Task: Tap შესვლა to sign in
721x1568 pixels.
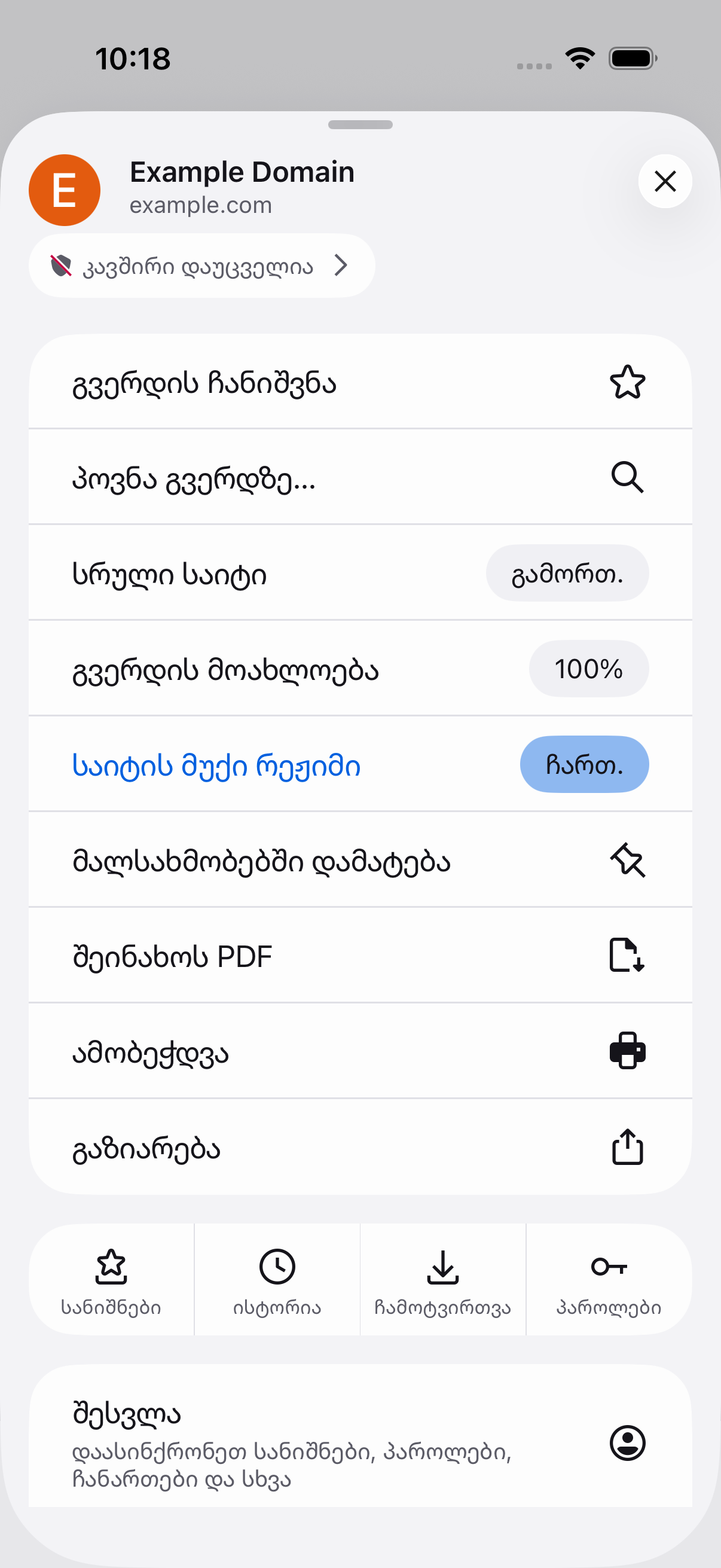Action: pyautogui.click(x=359, y=1441)
